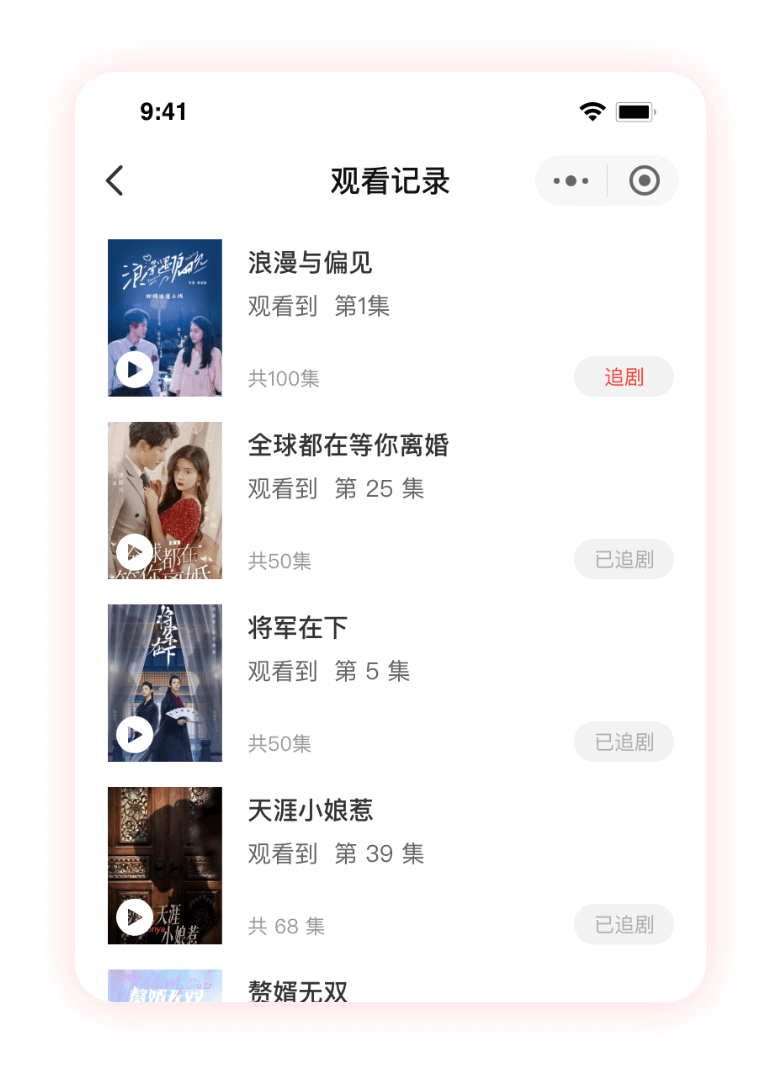Play 全球都在等你离婚 from its poster
Image resolution: width=781 pixels, height=1080 pixels.
tap(135, 552)
